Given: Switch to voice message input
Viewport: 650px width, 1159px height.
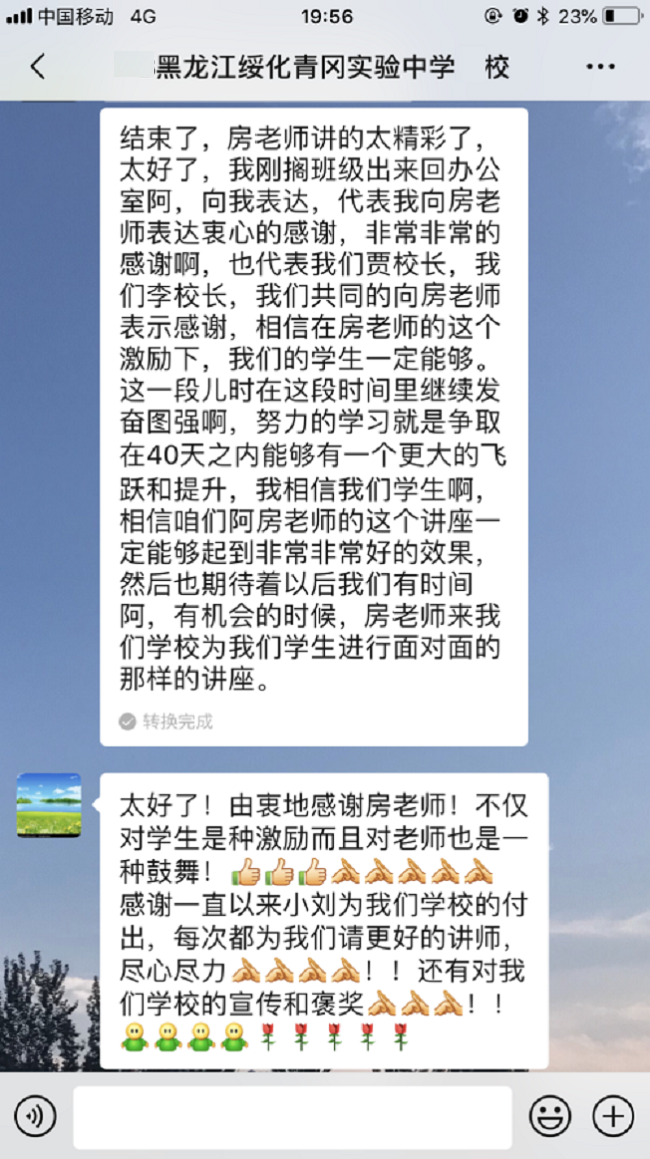Looking at the screenshot, I should [35, 1116].
